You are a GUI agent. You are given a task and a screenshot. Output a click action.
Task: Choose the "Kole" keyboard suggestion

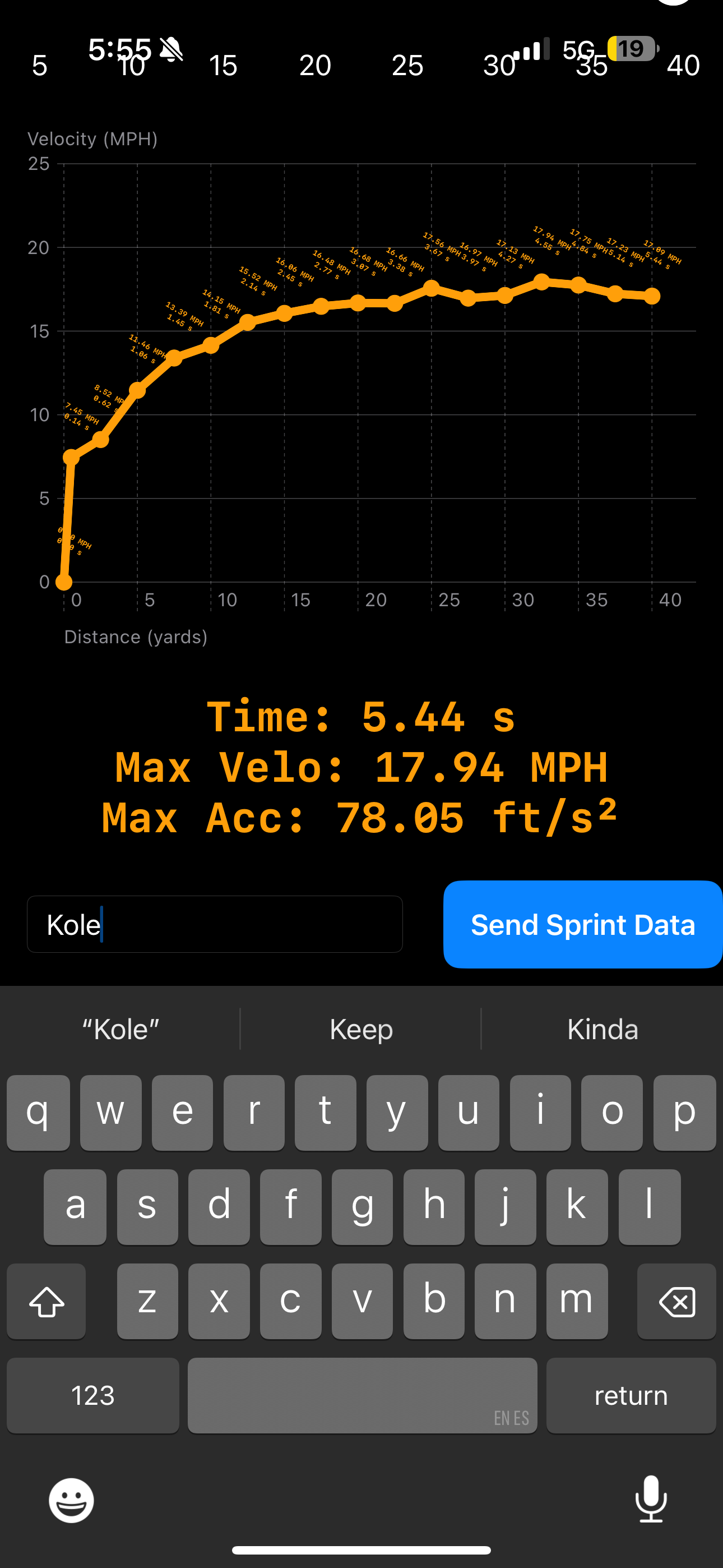(121, 1029)
